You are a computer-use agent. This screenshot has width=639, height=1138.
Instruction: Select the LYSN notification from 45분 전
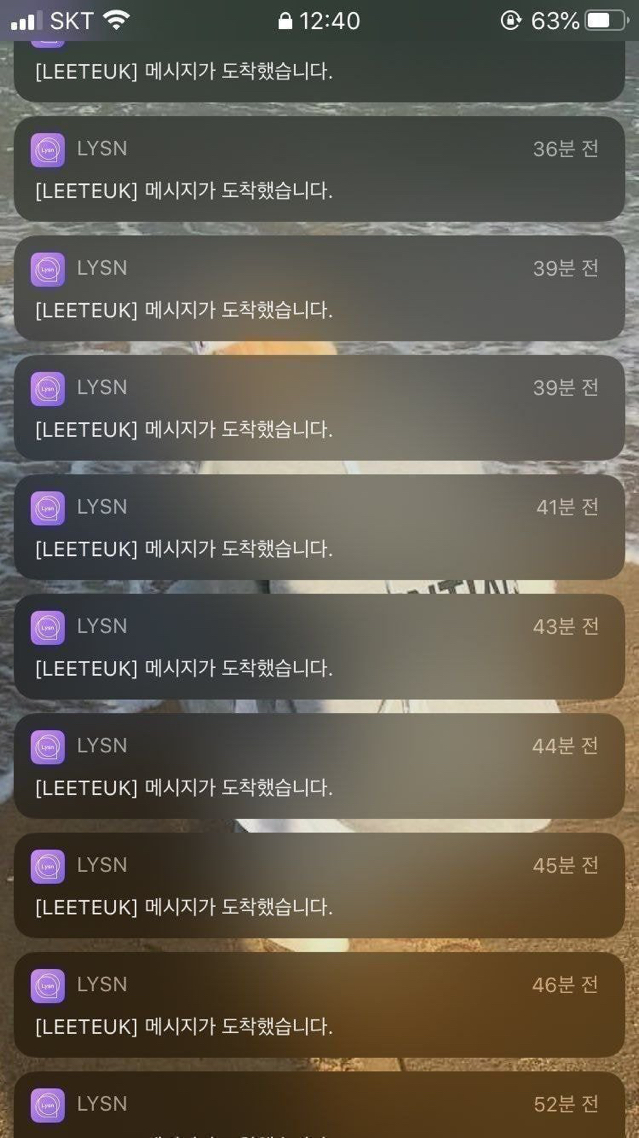(320, 885)
